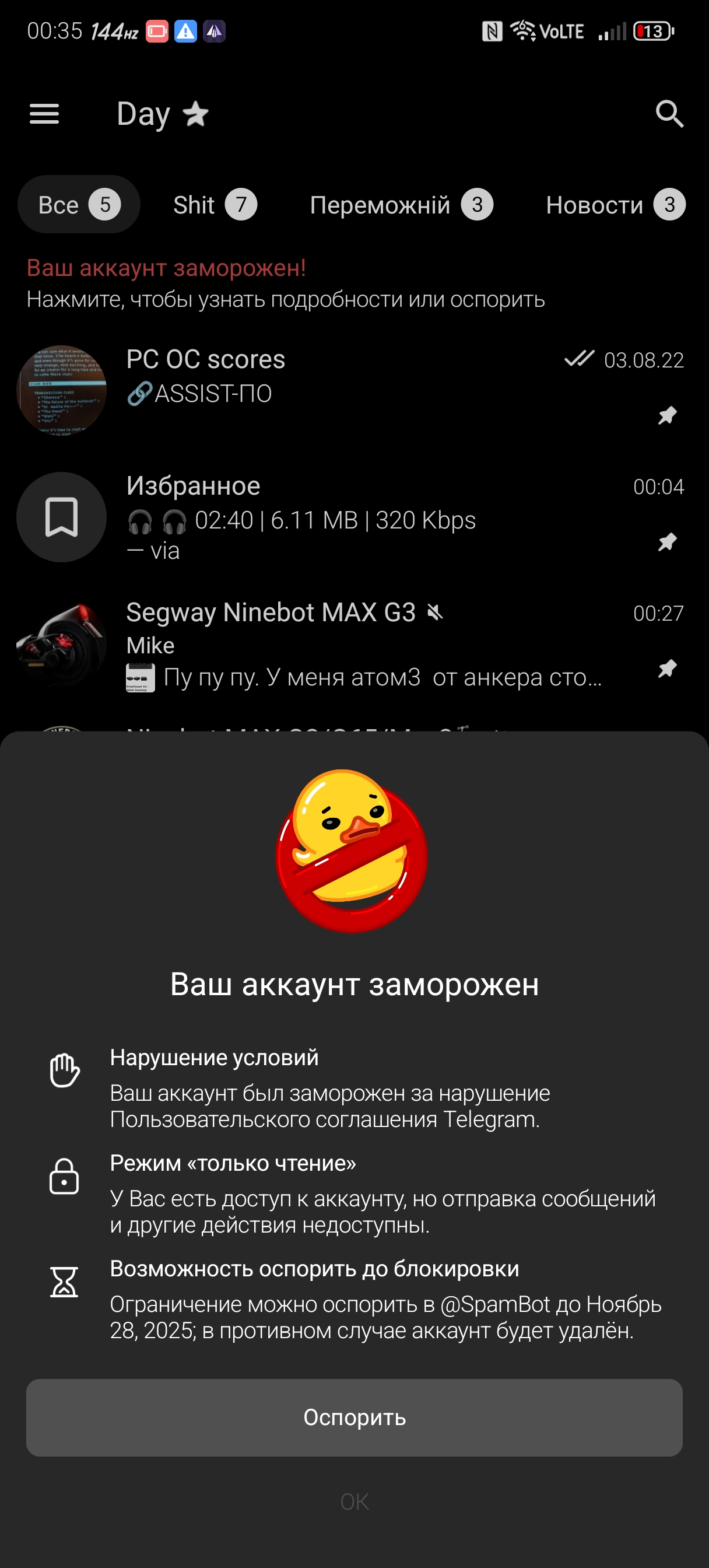The height and width of the screenshot is (1568, 709).
Task: Open the Segway Ninebot MAX G3 chat
Action: click(341, 644)
